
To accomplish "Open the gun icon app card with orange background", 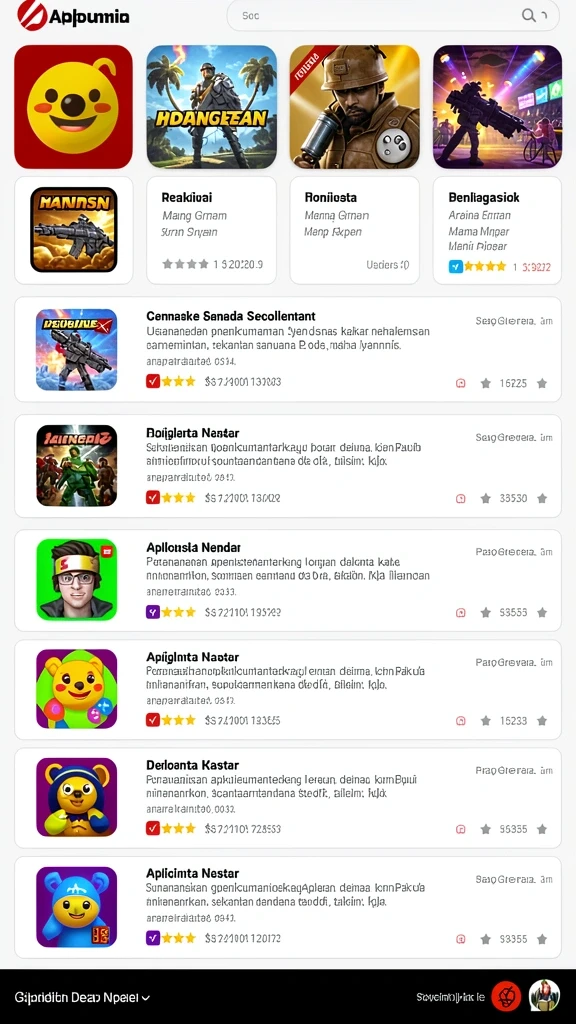I will [x=73, y=231].
